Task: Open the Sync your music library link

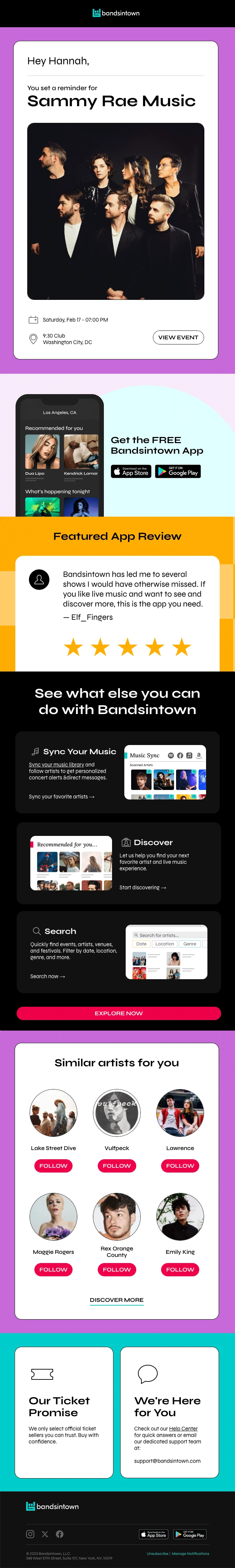Action: point(57,764)
